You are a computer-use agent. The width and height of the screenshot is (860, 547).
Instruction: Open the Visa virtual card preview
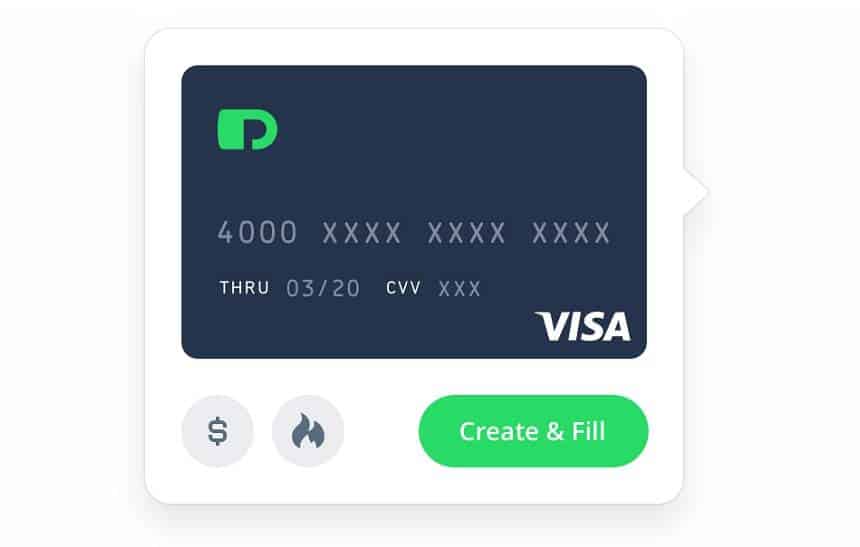click(413, 211)
